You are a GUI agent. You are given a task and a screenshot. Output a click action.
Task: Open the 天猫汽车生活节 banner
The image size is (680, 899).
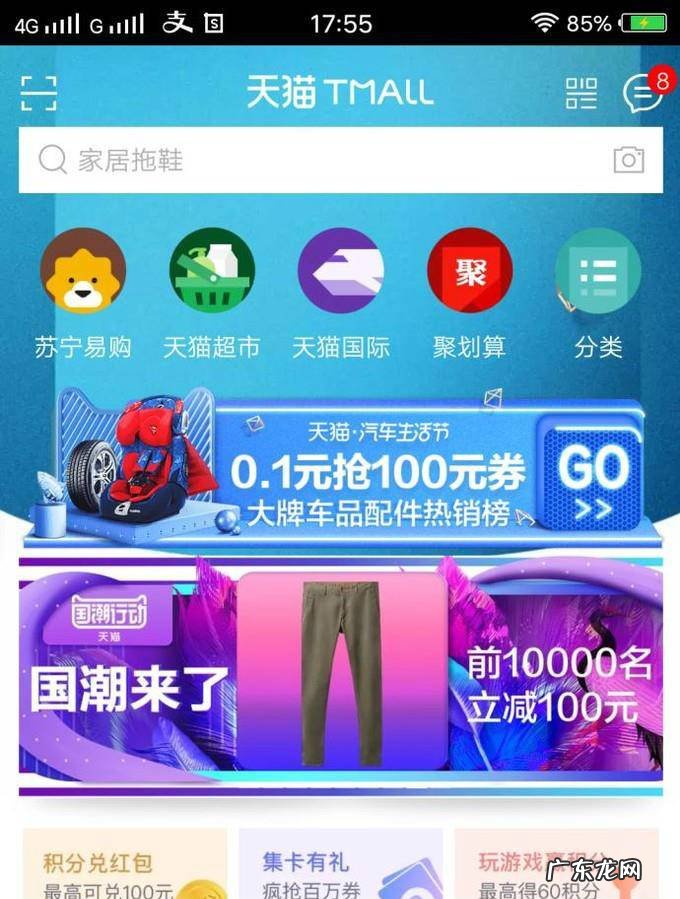340,465
